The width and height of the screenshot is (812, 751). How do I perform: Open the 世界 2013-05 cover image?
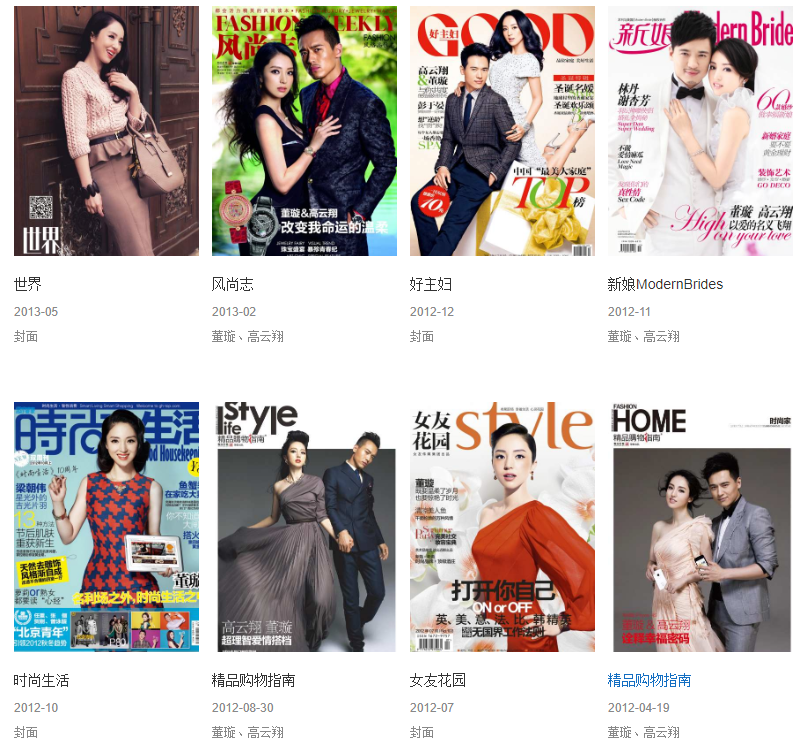106,131
